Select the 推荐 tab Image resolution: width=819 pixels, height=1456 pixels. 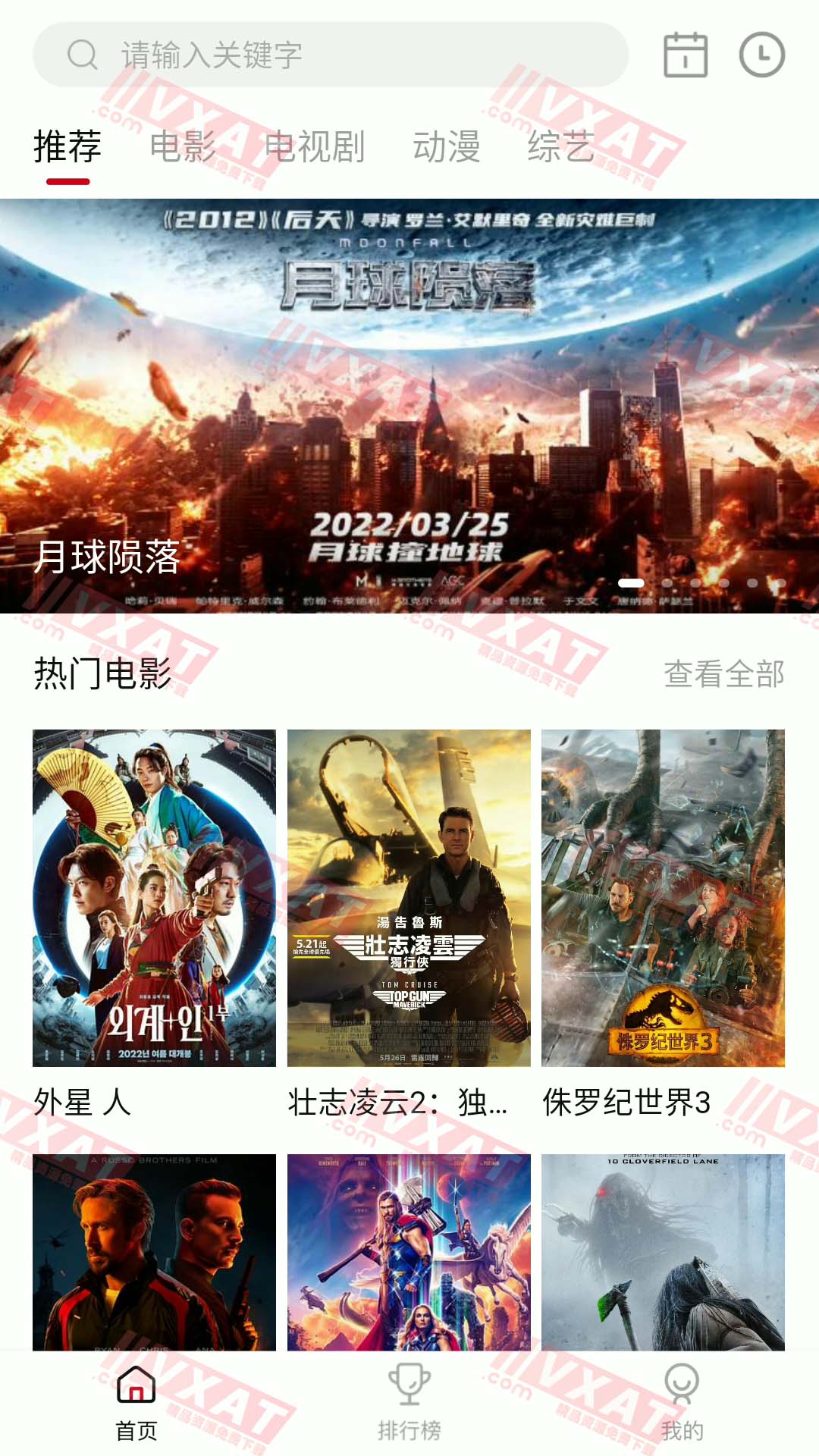click(x=67, y=146)
